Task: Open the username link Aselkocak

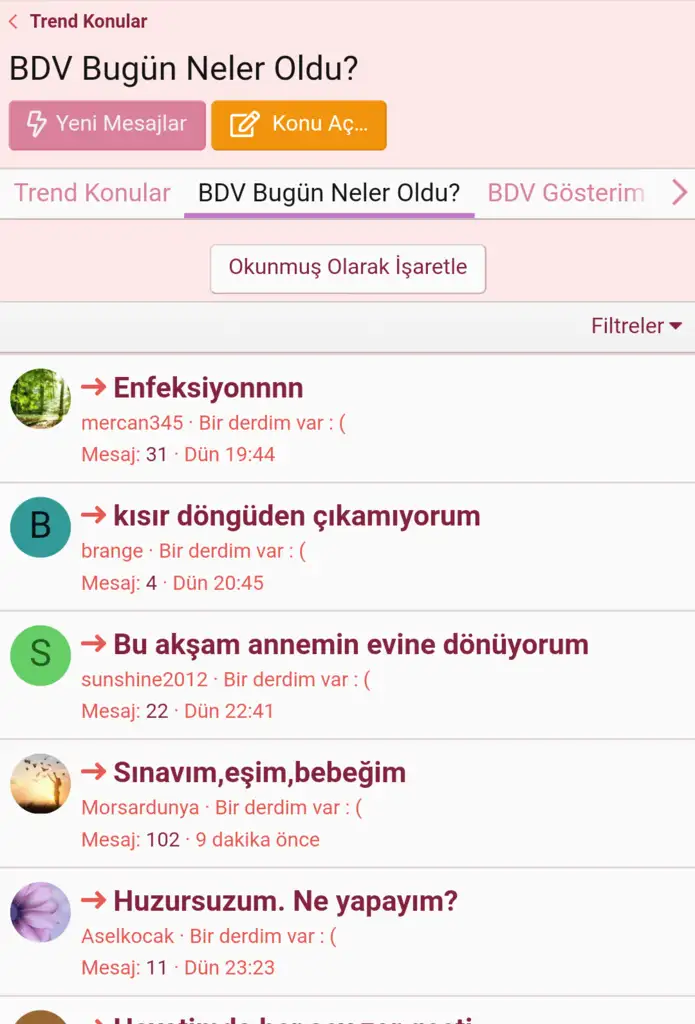Action: (128, 937)
